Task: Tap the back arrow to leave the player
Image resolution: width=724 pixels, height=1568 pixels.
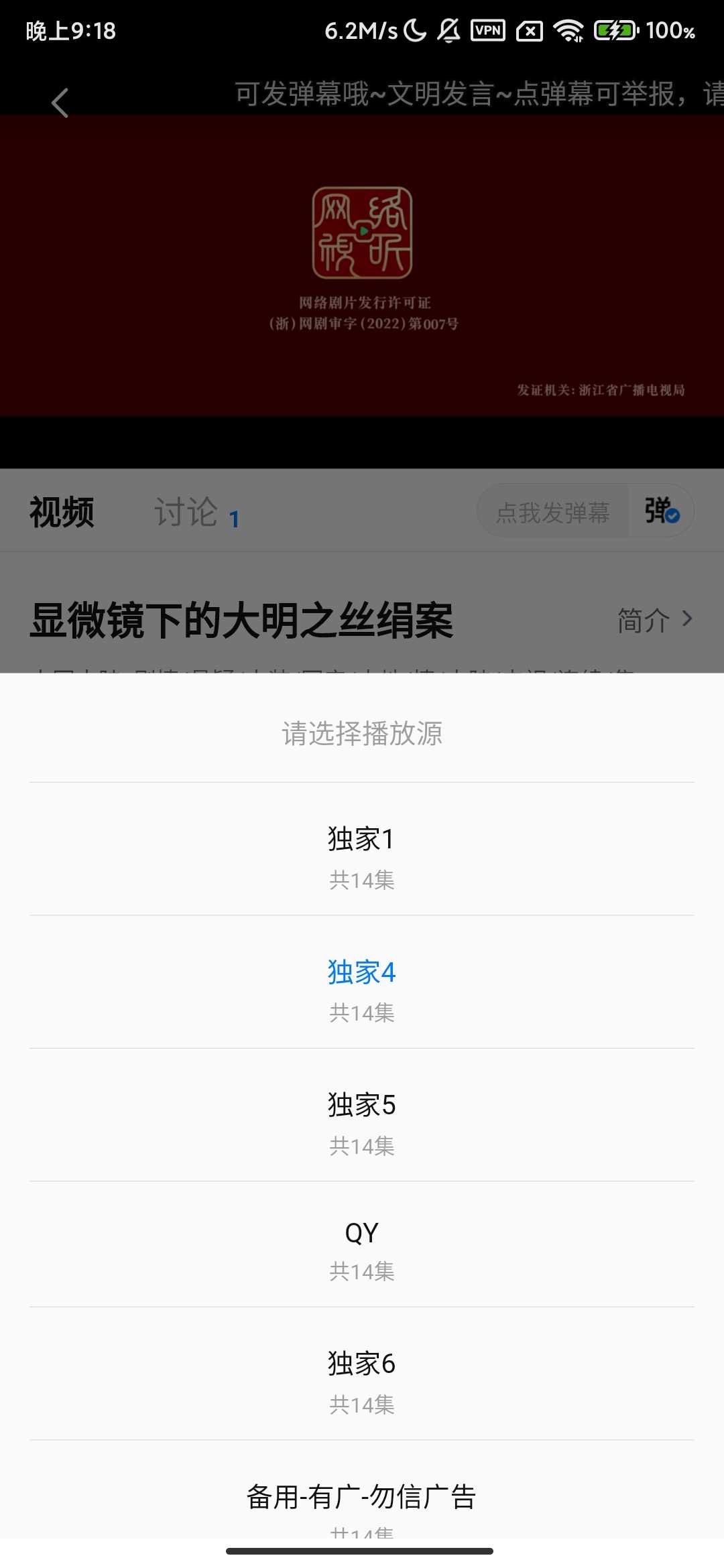Action: (x=60, y=102)
